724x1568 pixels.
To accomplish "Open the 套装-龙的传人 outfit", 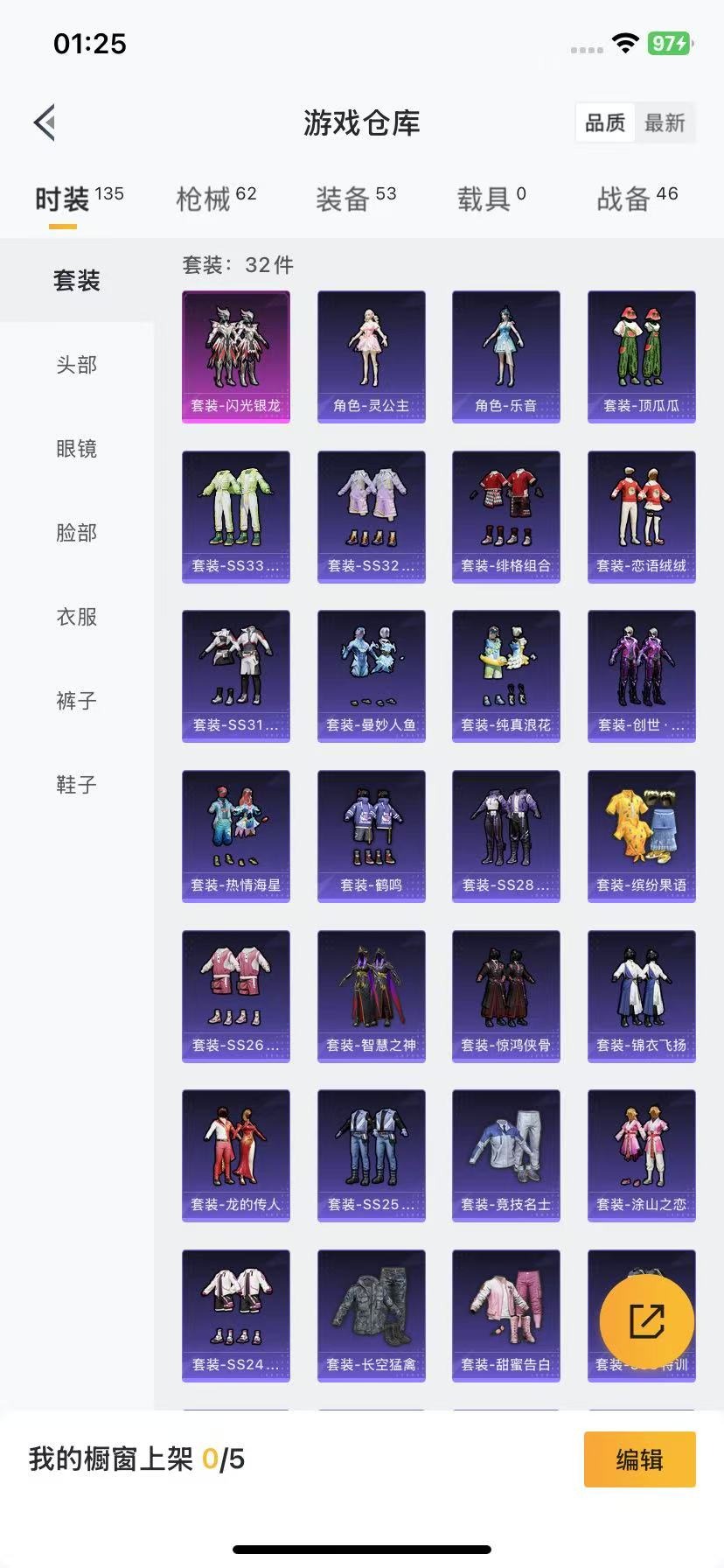I will 236,1156.
